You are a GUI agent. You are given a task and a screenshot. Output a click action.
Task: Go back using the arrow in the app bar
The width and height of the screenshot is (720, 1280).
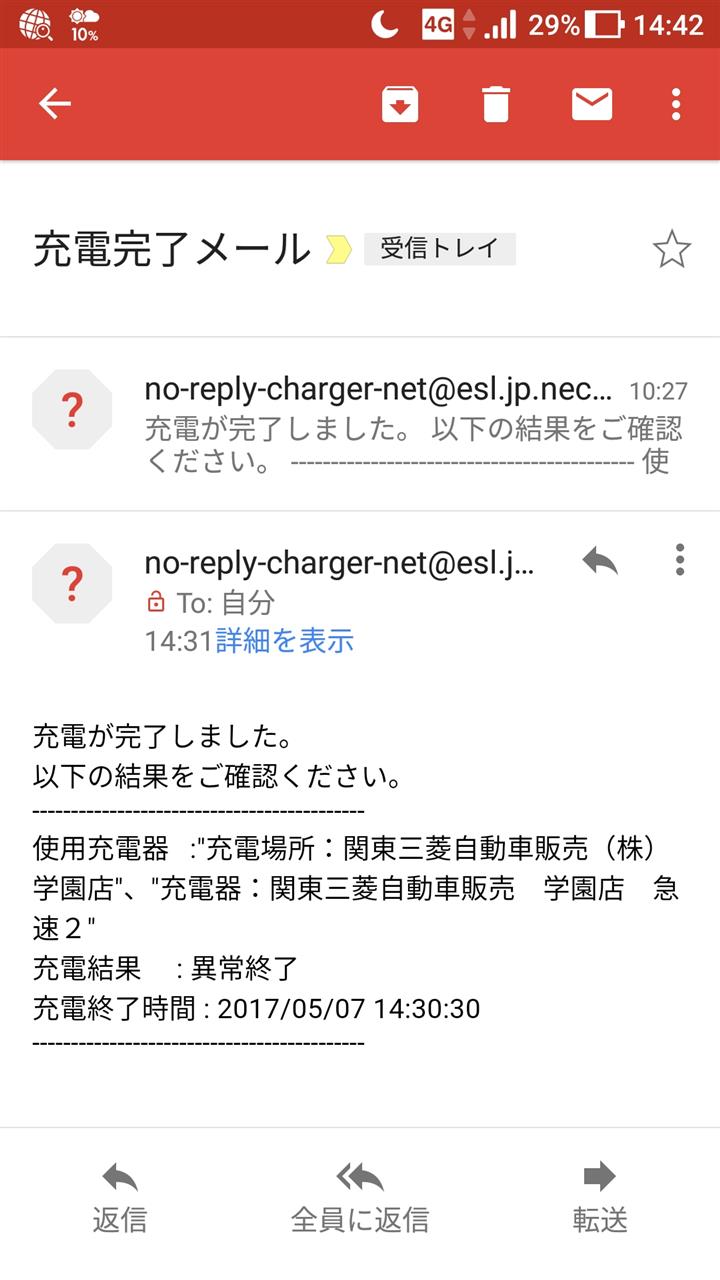tap(54, 104)
